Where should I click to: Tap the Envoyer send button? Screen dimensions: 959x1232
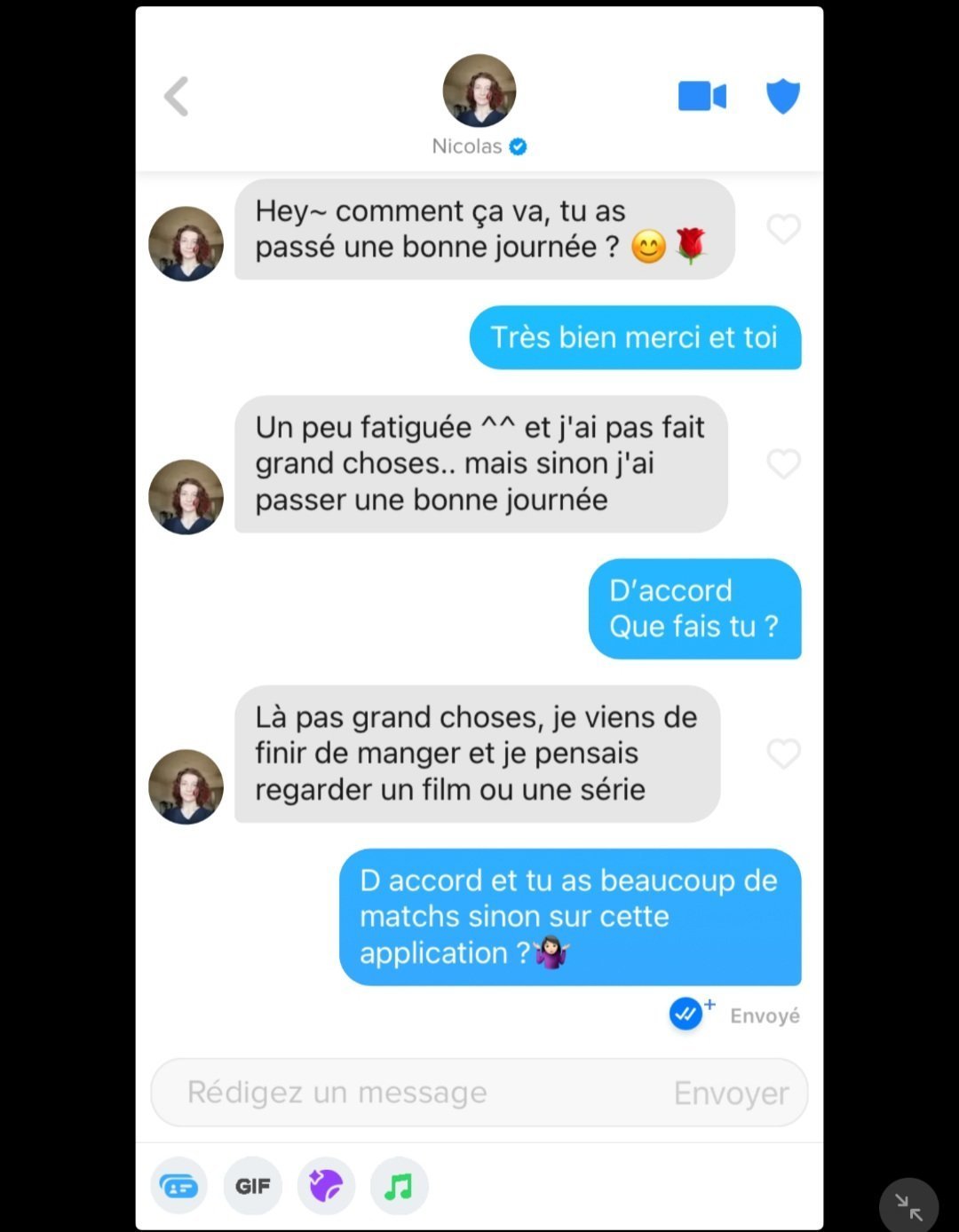(731, 1093)
